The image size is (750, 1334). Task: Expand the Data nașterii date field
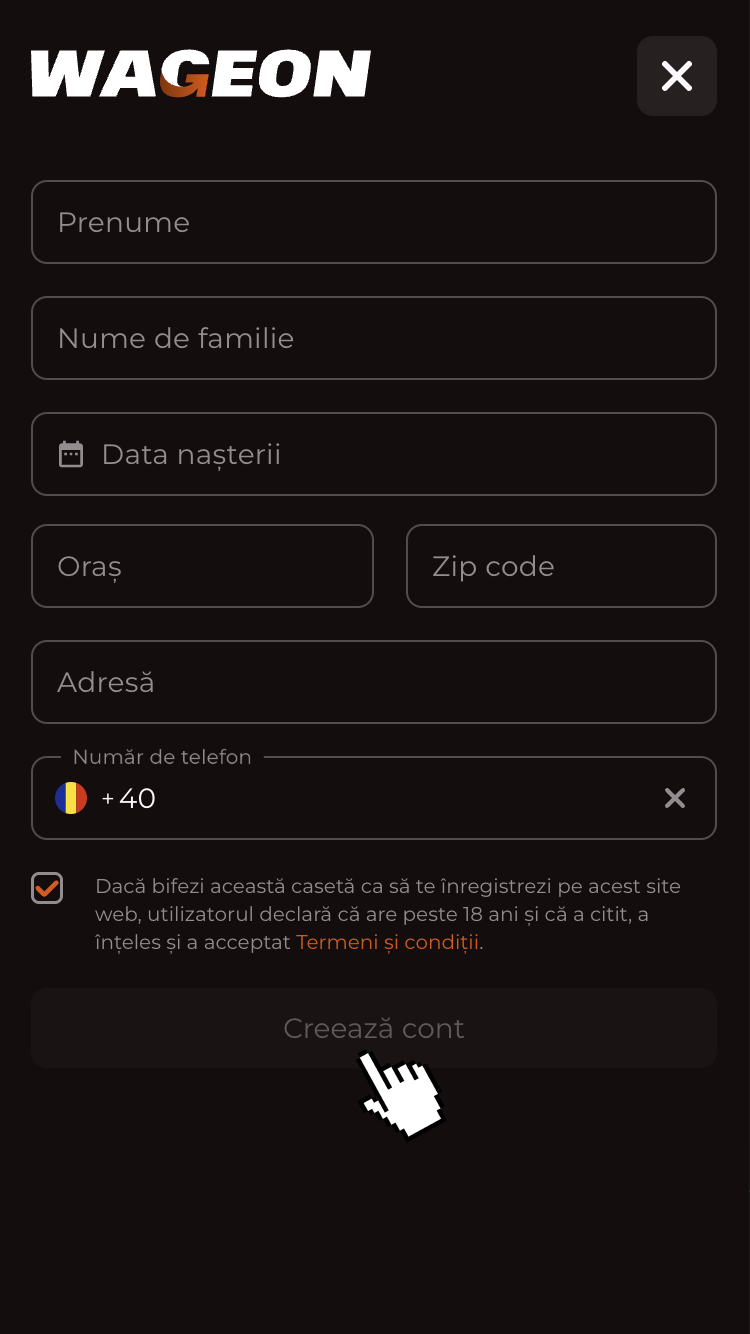point(374,453)
